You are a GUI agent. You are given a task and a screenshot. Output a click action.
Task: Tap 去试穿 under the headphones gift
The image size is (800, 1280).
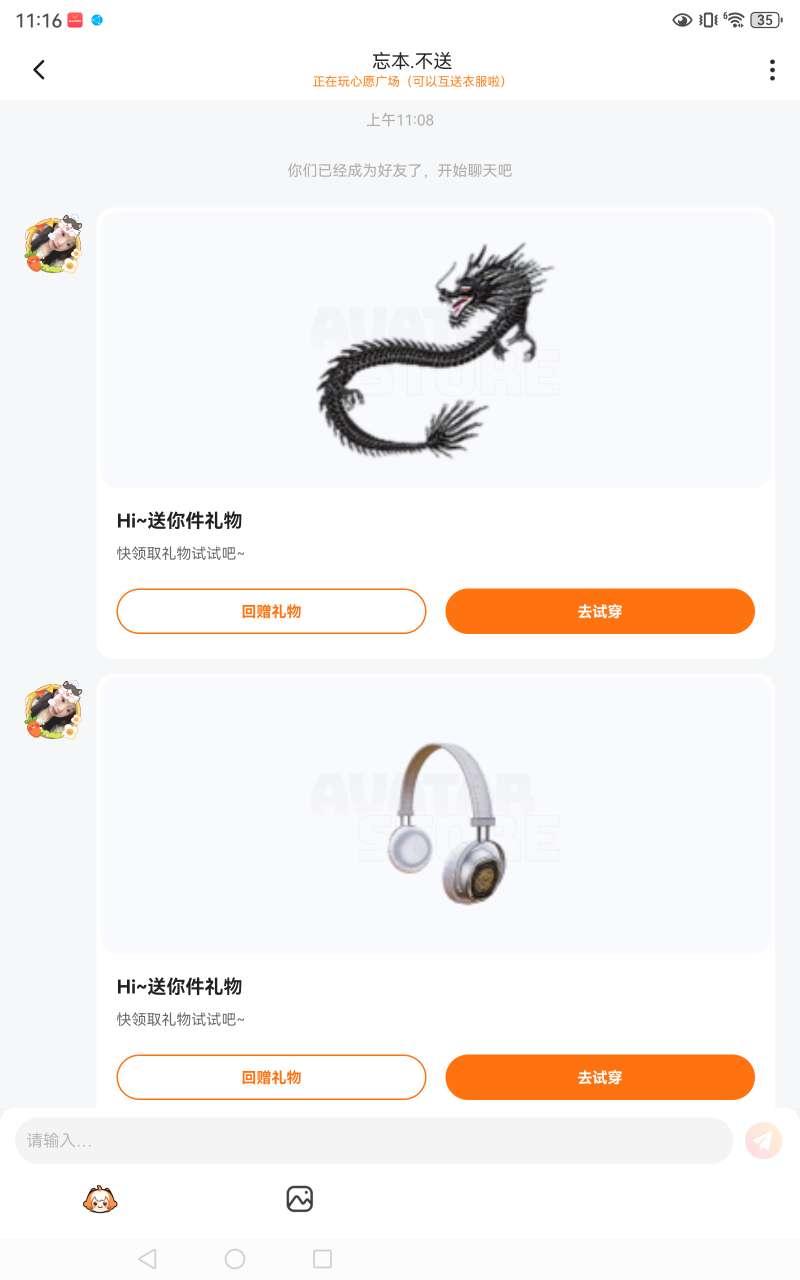coord(600,1077)
